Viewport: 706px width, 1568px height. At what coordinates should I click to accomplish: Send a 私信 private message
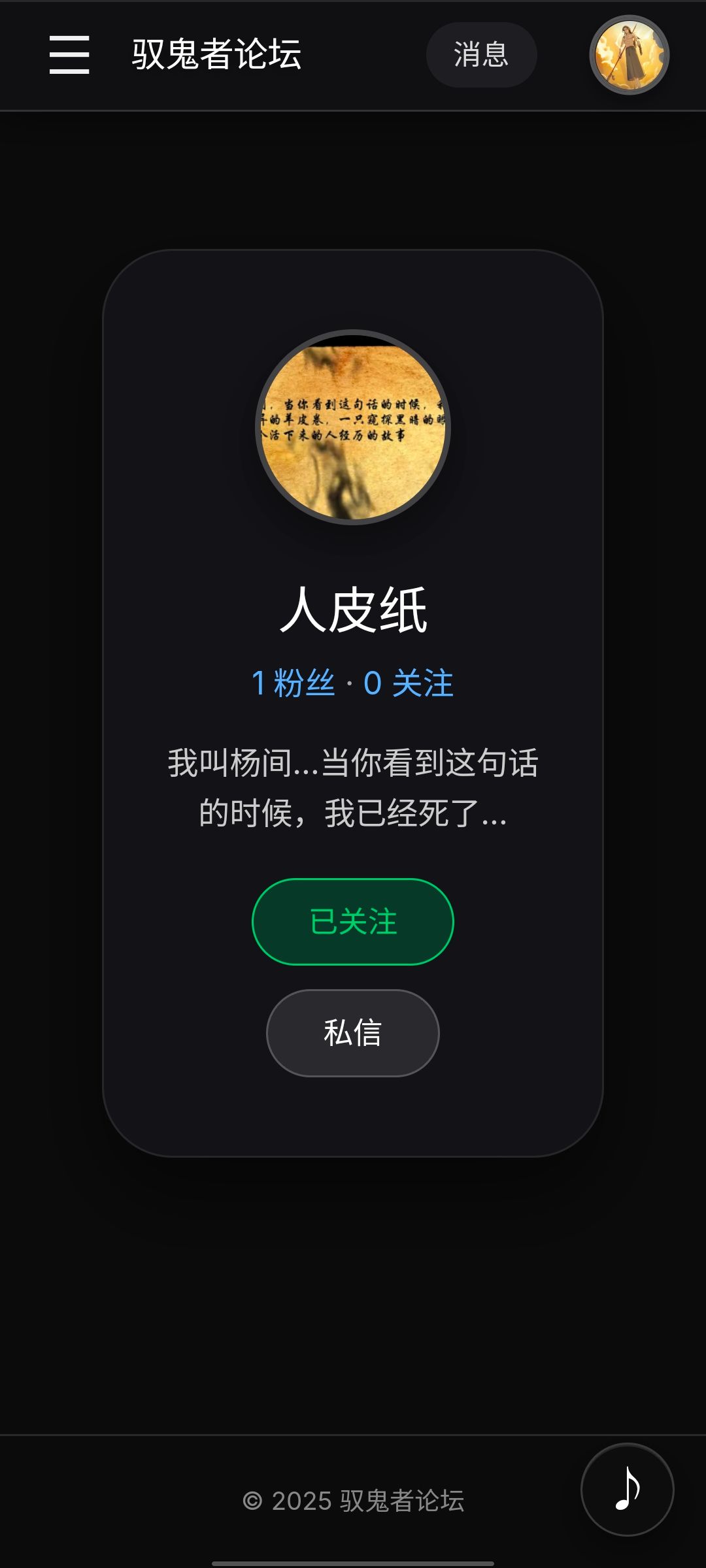coord(353,1033)
